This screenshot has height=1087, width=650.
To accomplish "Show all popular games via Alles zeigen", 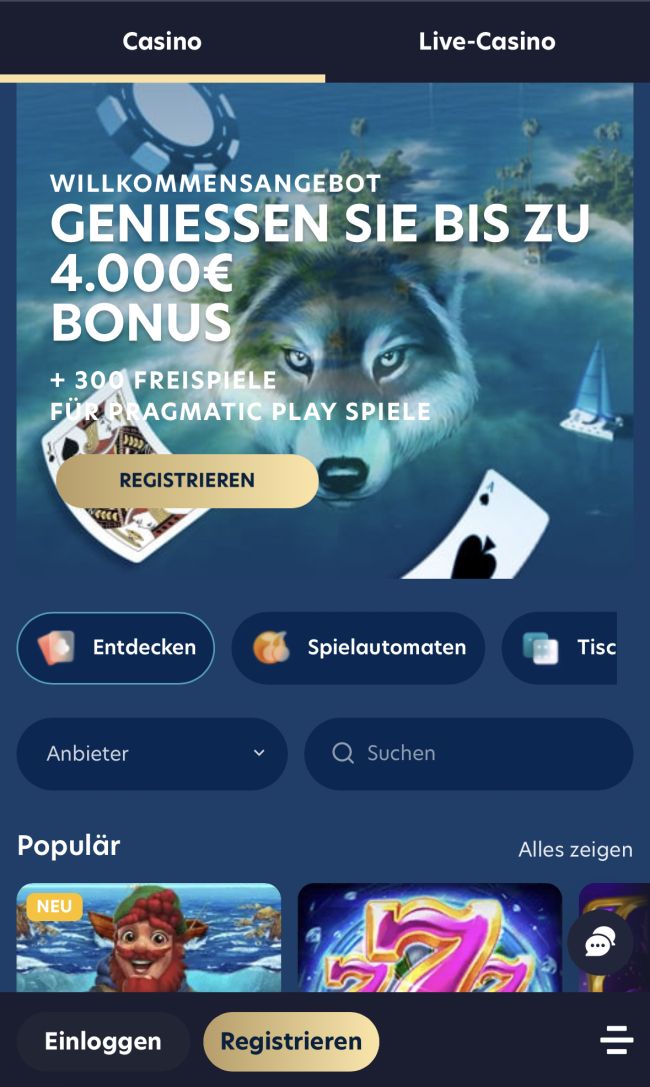I will click(575, 849).
